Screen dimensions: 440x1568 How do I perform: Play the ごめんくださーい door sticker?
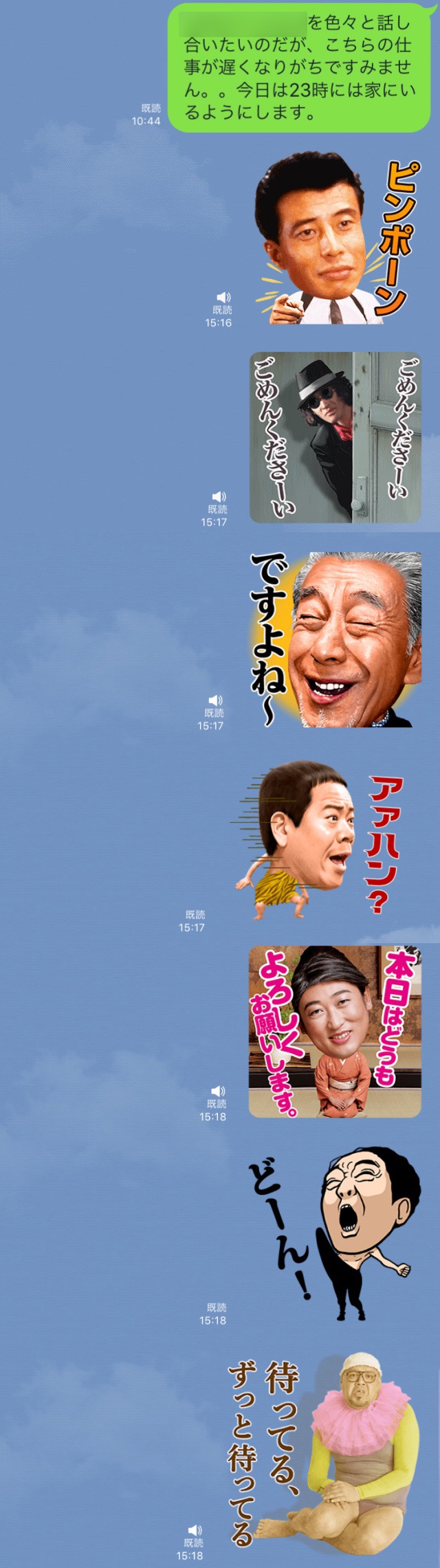[335, 438]
